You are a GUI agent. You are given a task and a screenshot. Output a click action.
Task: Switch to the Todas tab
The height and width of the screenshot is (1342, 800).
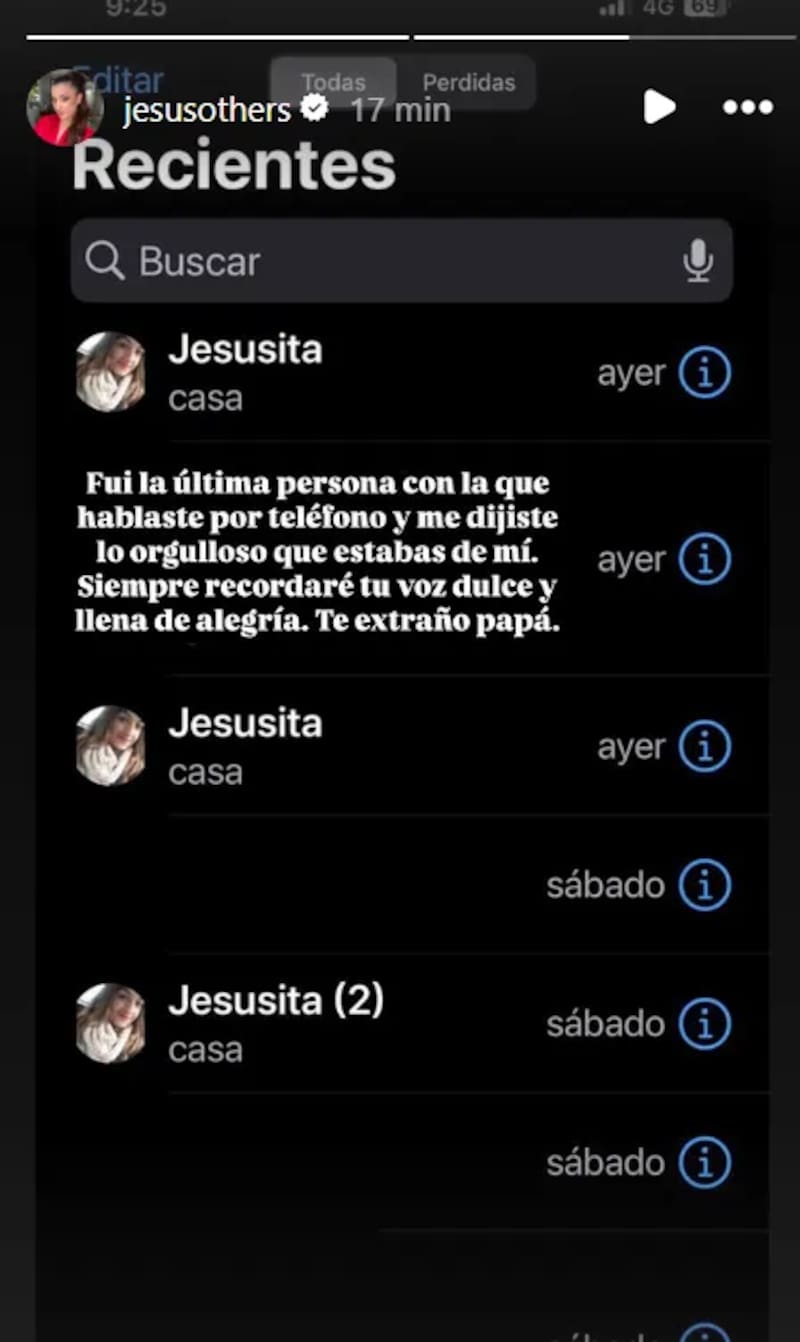334,83
